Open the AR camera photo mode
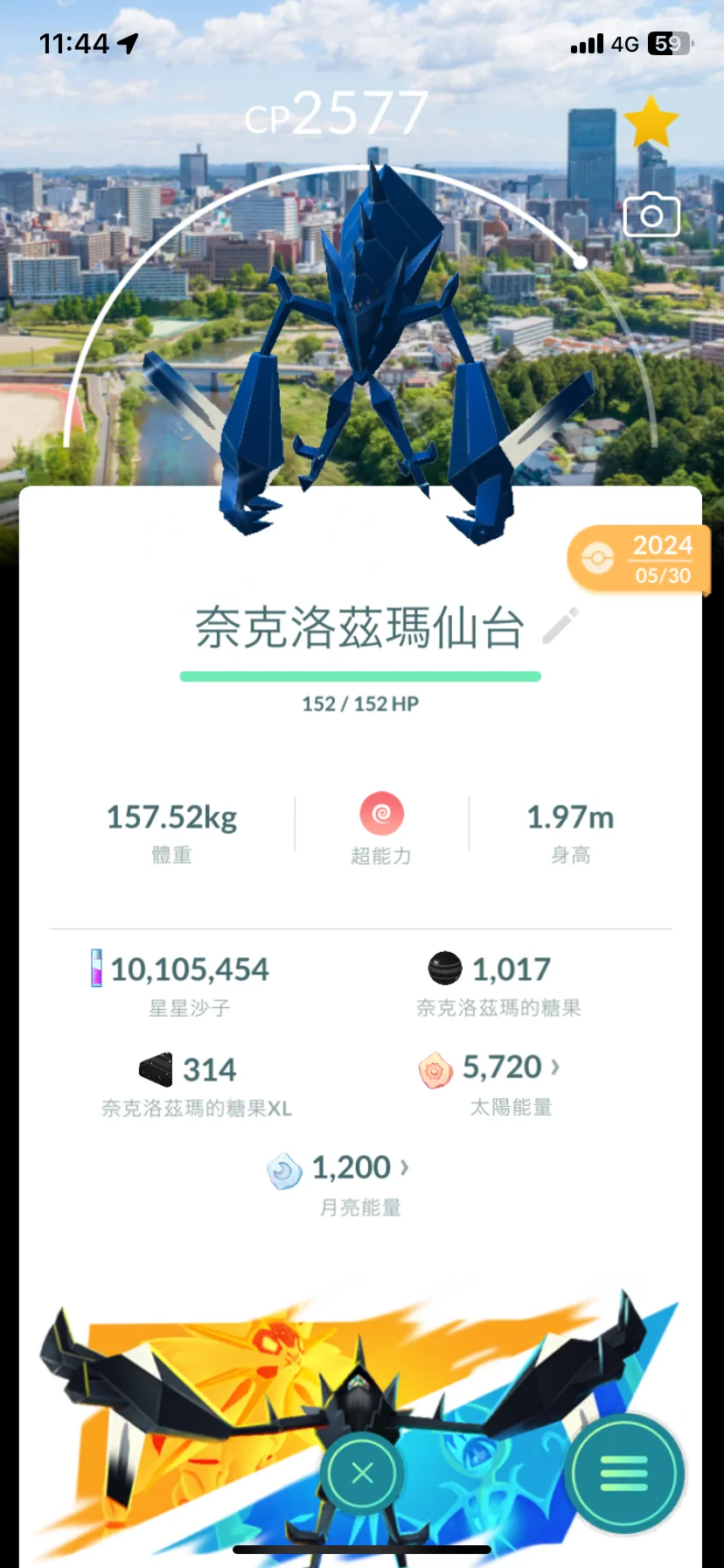The image size is (724, 1568). [x=651, y=216]
